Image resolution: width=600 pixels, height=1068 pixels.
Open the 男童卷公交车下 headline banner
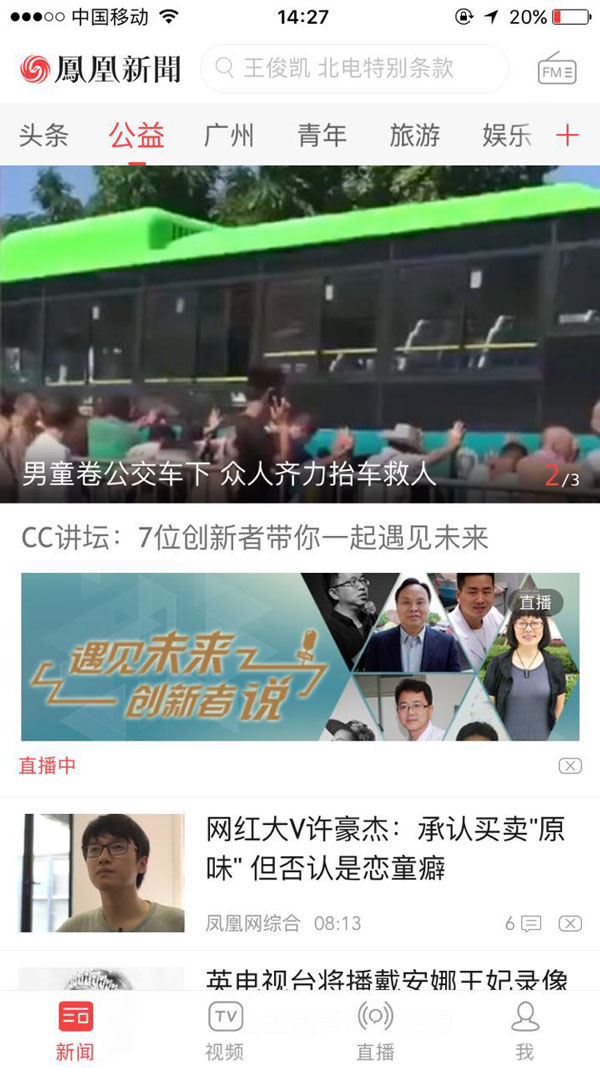[x=300, y=334]
